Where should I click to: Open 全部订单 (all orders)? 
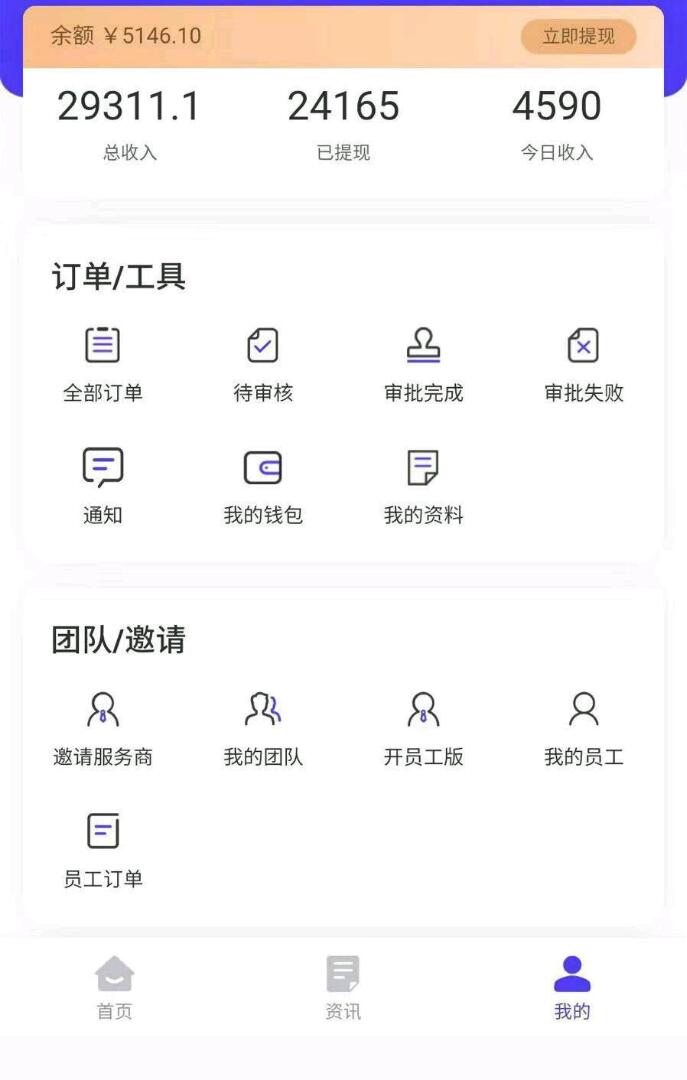click(103, 364)
